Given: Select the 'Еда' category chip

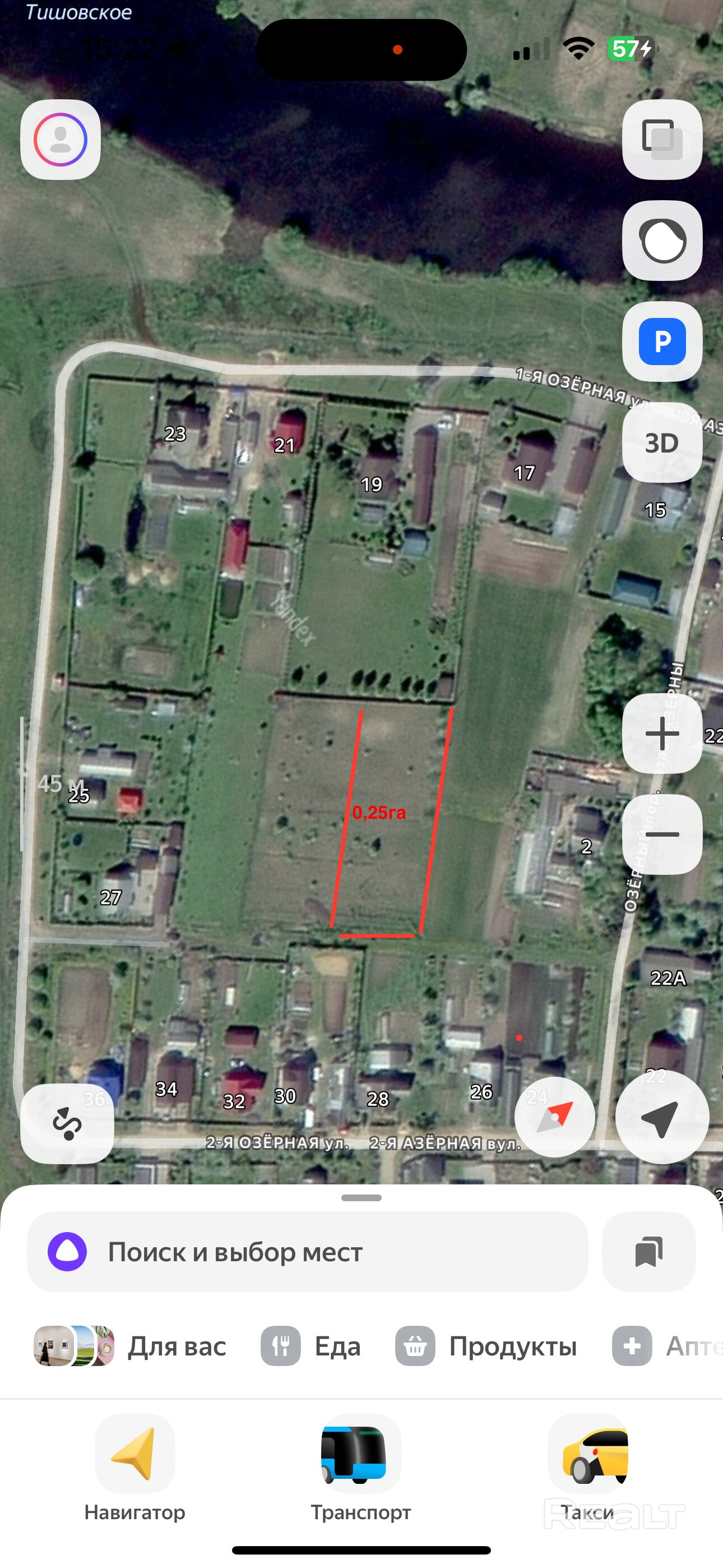Looking at the screenshot, I should [x=311, y=1346].
